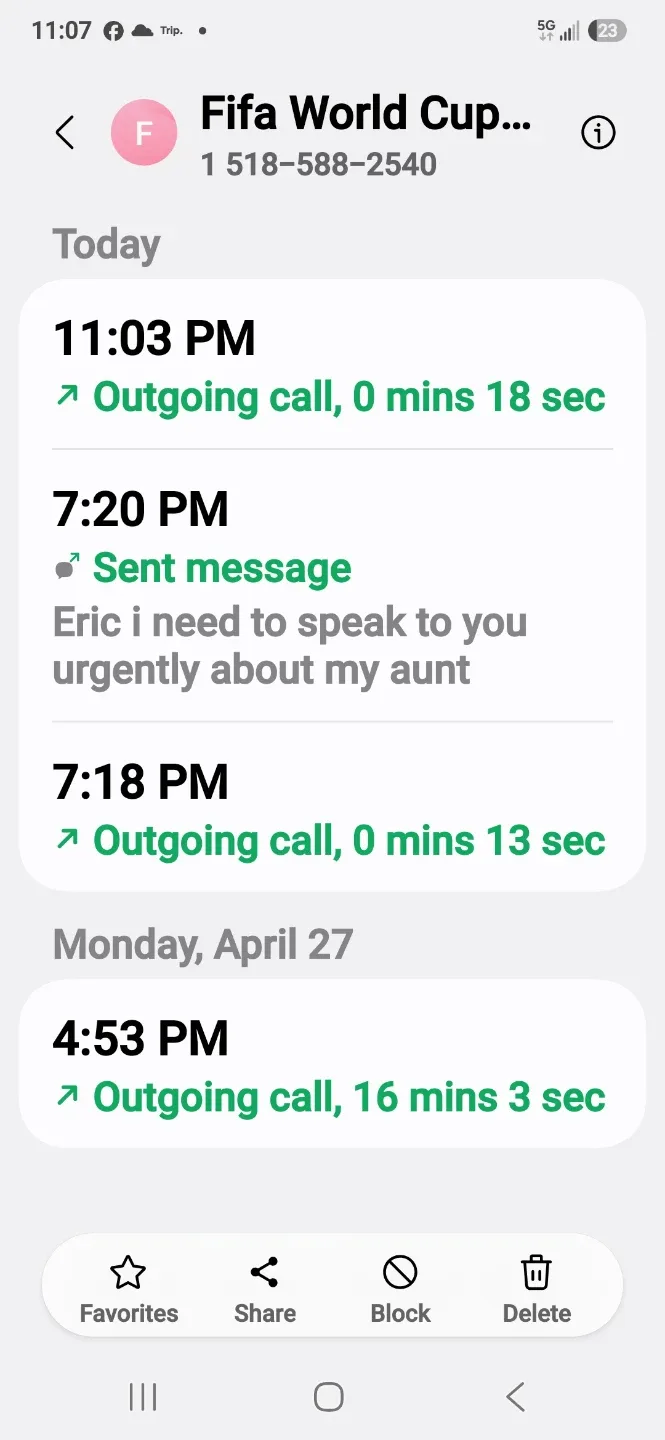Image resolution: width=665 pixels, height=1440 pixels.
Task: Add this contact to Favorites
Action: tap(129, 1288)
